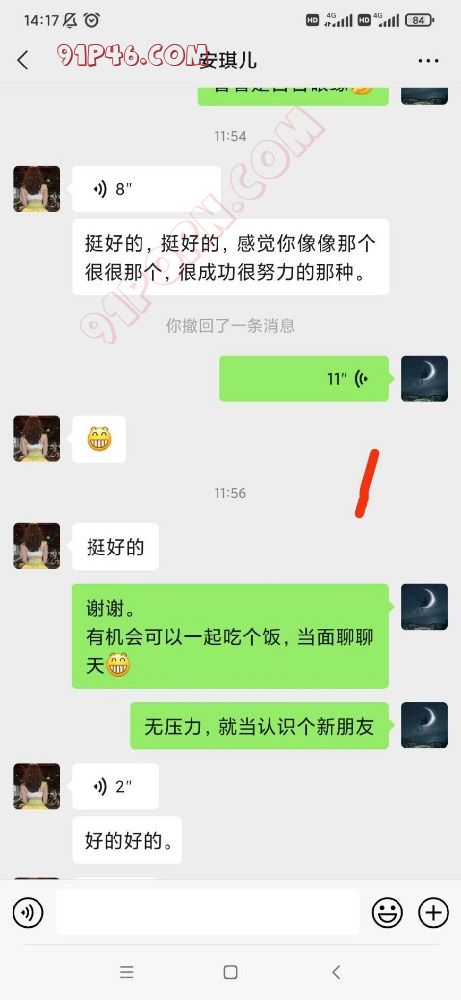
Task: Open own moon avatar next to 谢谢 message
Action: click(424, 607)
